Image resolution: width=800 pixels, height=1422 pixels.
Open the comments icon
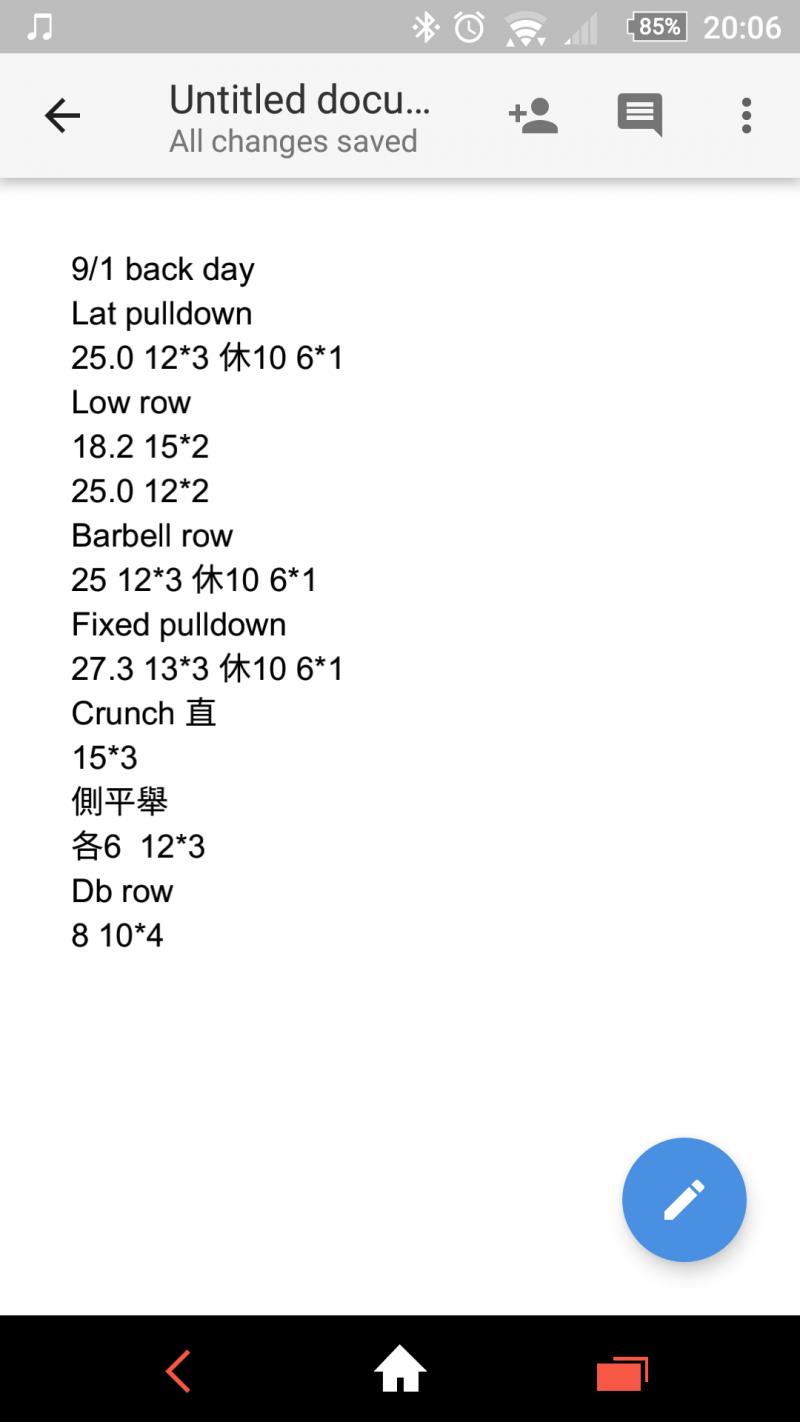(x=640, y=116)
